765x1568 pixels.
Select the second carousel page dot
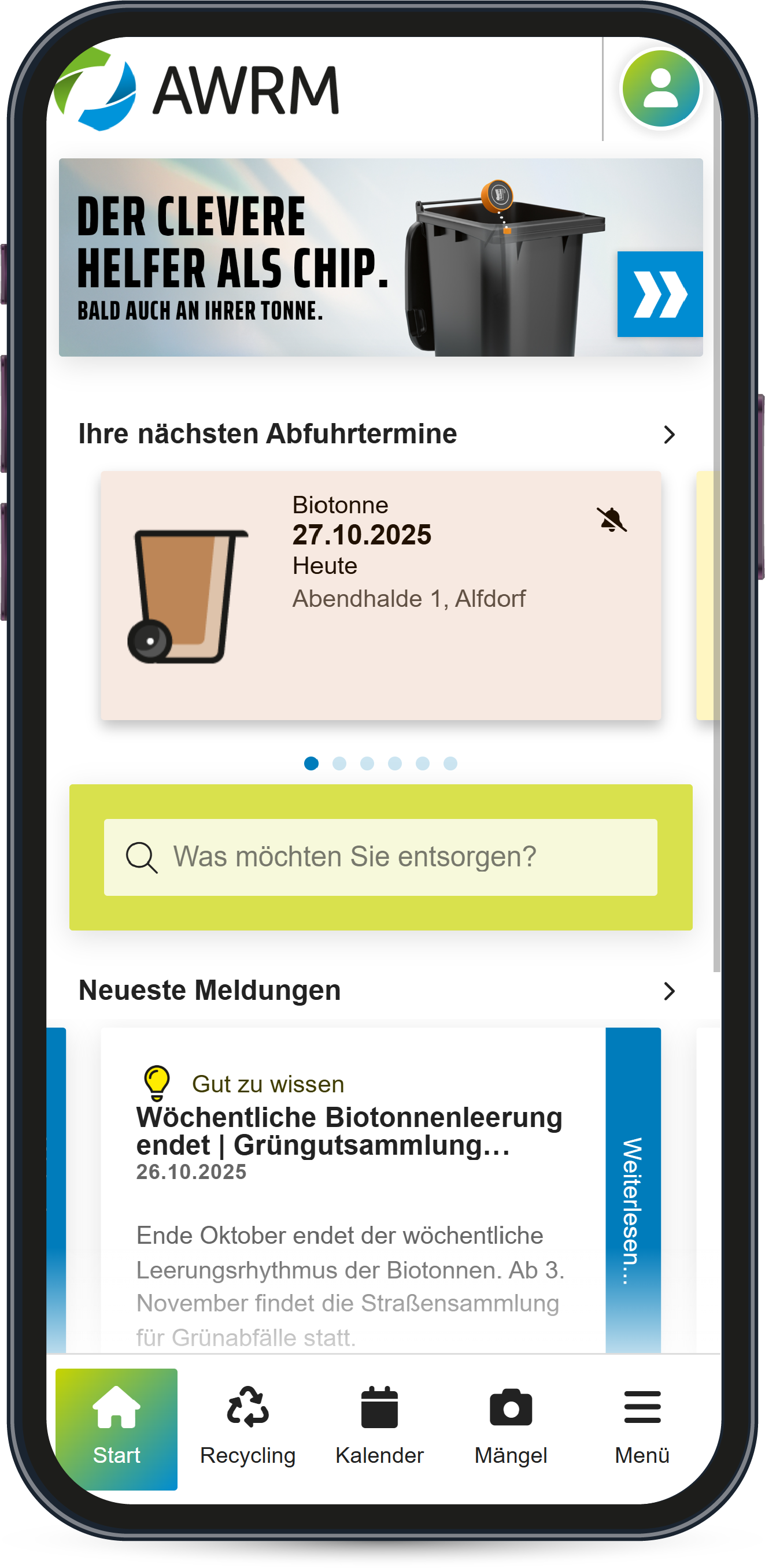click(339, 763)
